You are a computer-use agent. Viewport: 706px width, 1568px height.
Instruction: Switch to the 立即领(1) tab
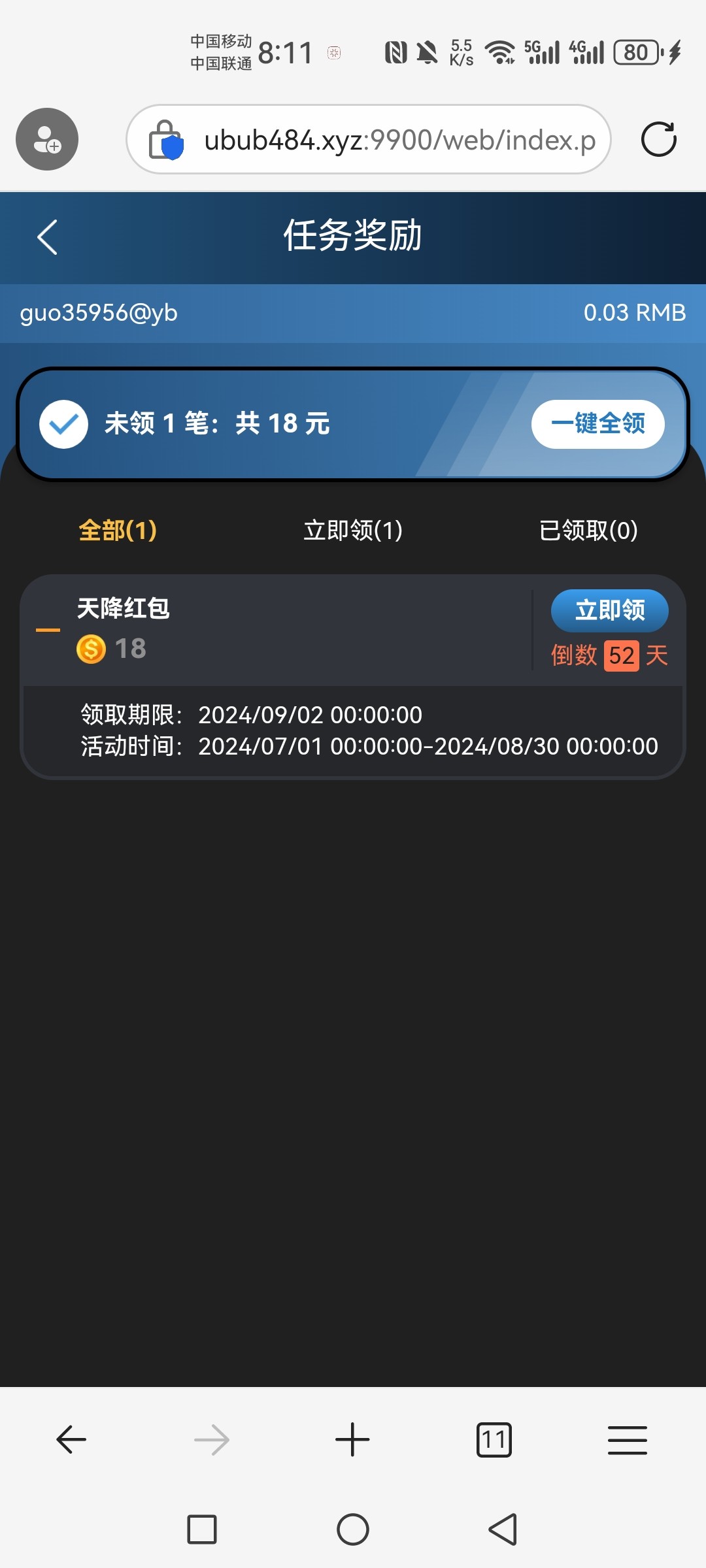point(353,531)
